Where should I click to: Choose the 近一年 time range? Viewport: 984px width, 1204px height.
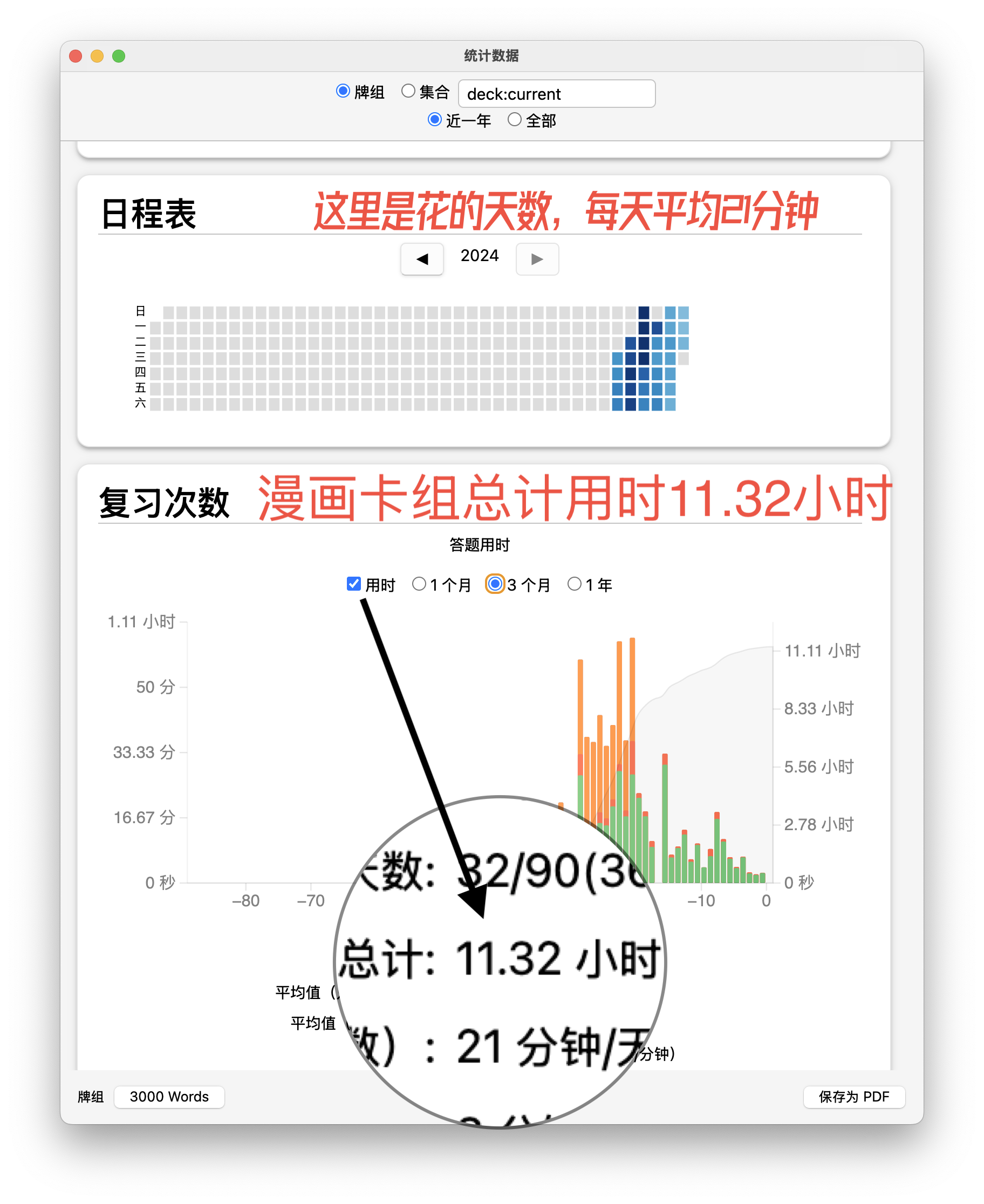[x=435, y=120]
